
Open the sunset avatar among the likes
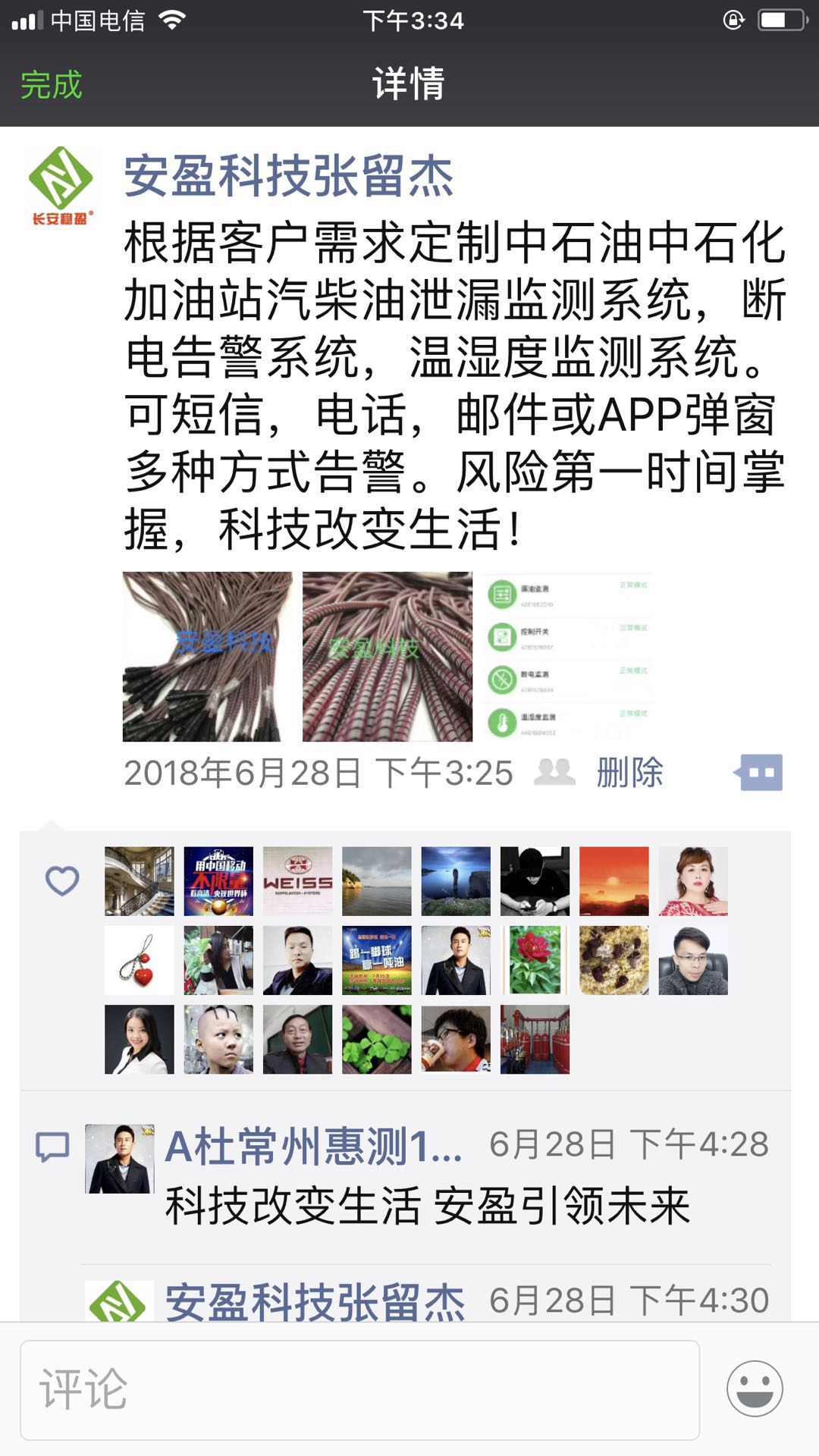click(x=613, y=881)
